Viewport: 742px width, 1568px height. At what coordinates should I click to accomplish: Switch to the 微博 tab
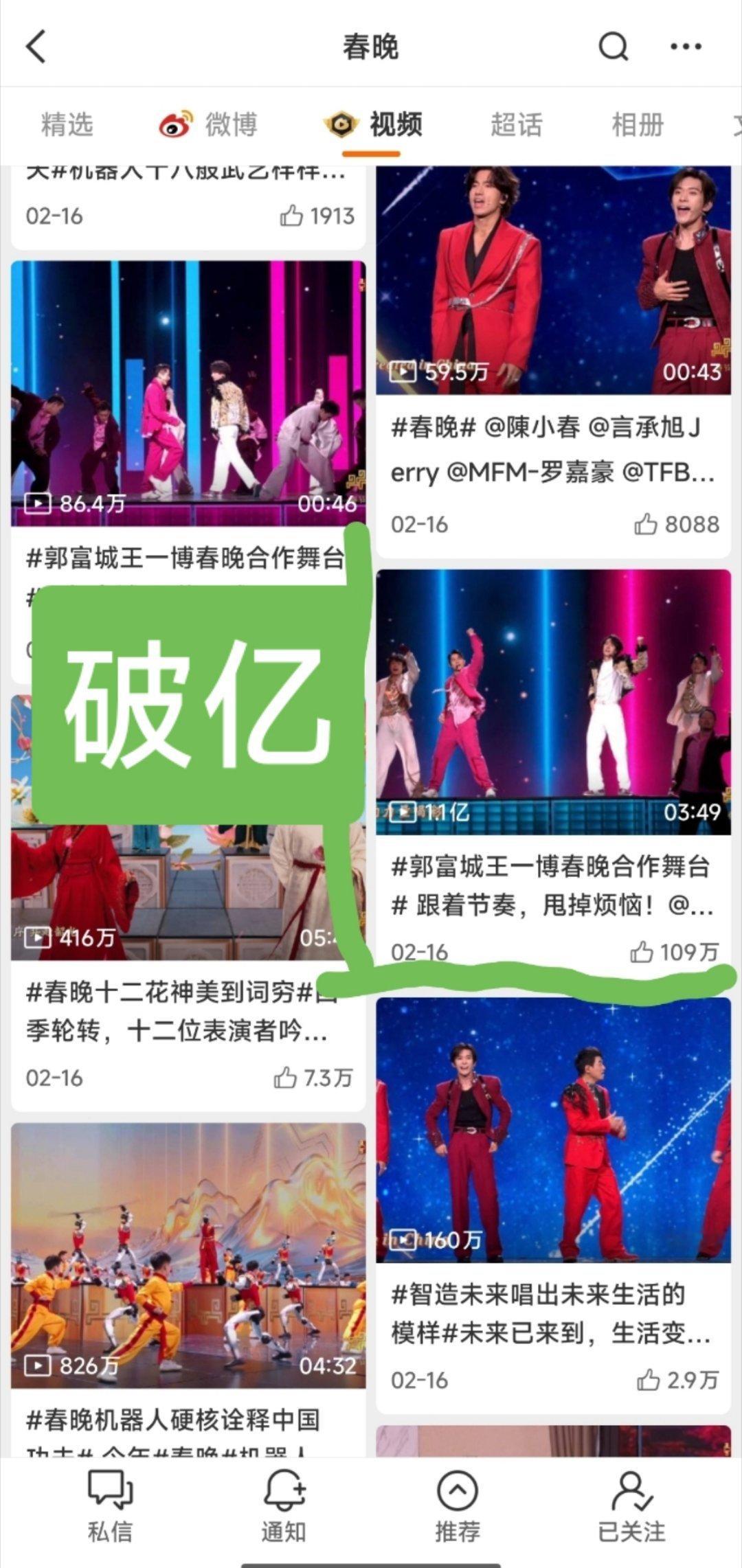[209, 125]
